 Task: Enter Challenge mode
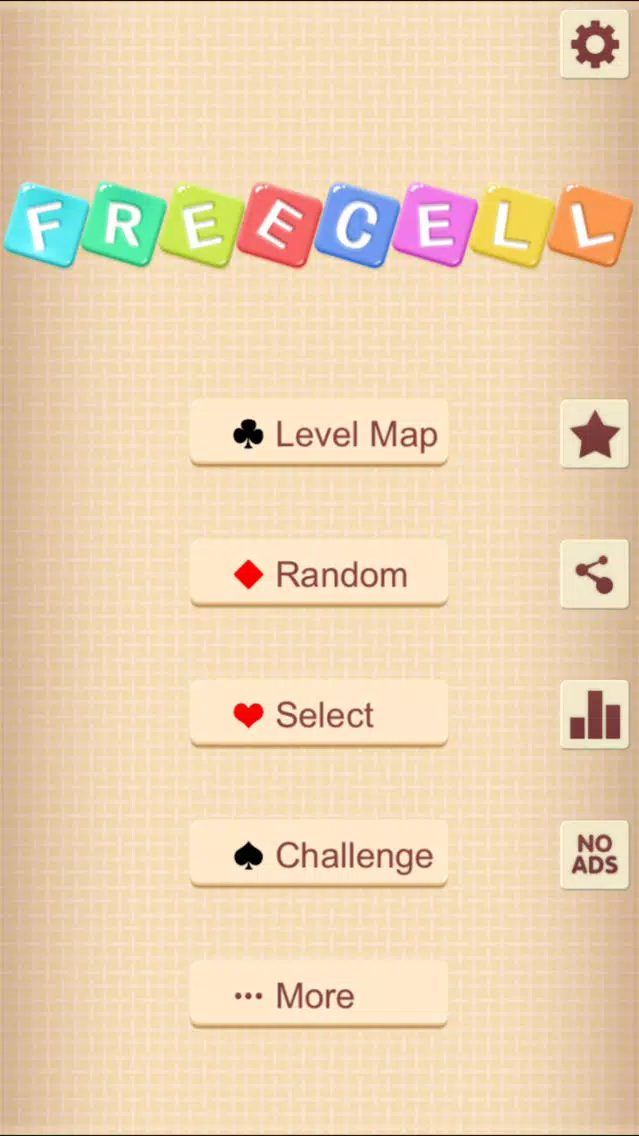coord(318,854)
